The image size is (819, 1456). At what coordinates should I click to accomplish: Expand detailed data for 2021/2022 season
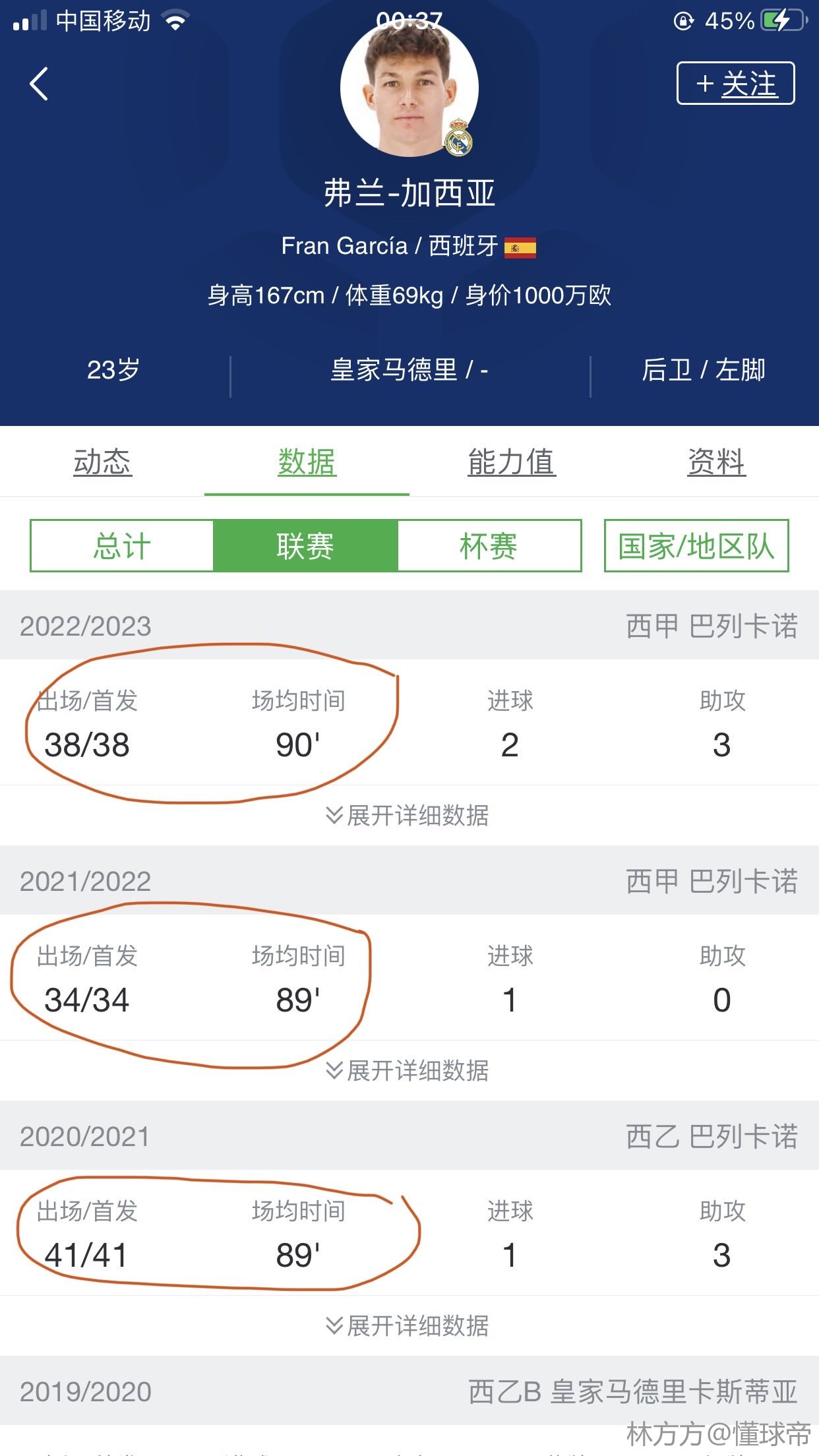408,1071
